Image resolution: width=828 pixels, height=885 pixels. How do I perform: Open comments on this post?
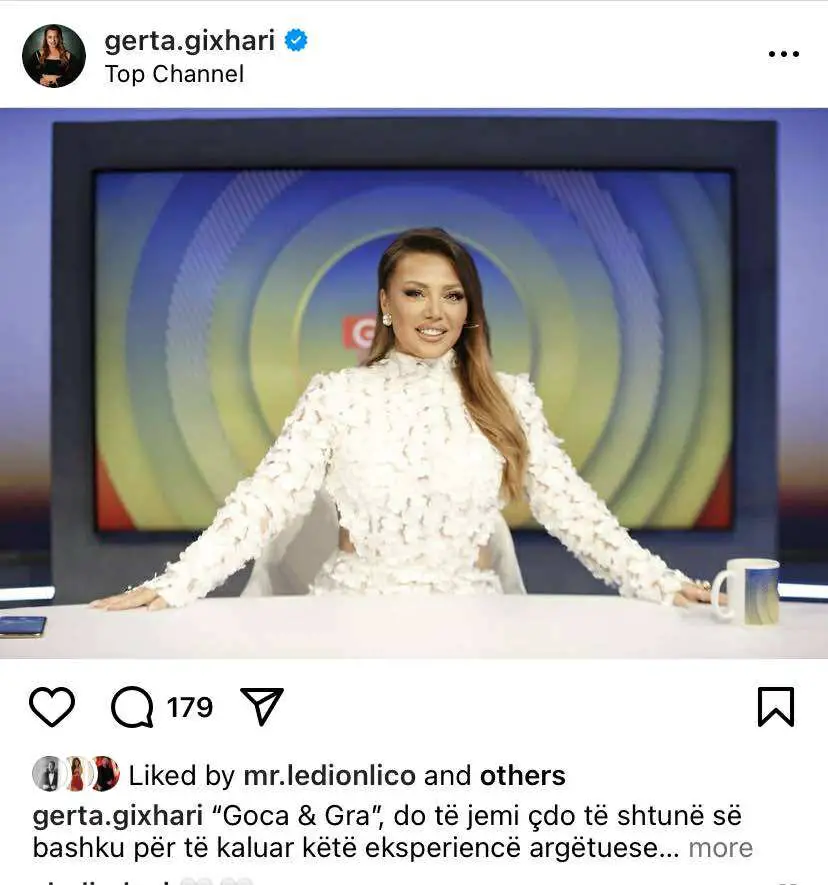(133, 707)
